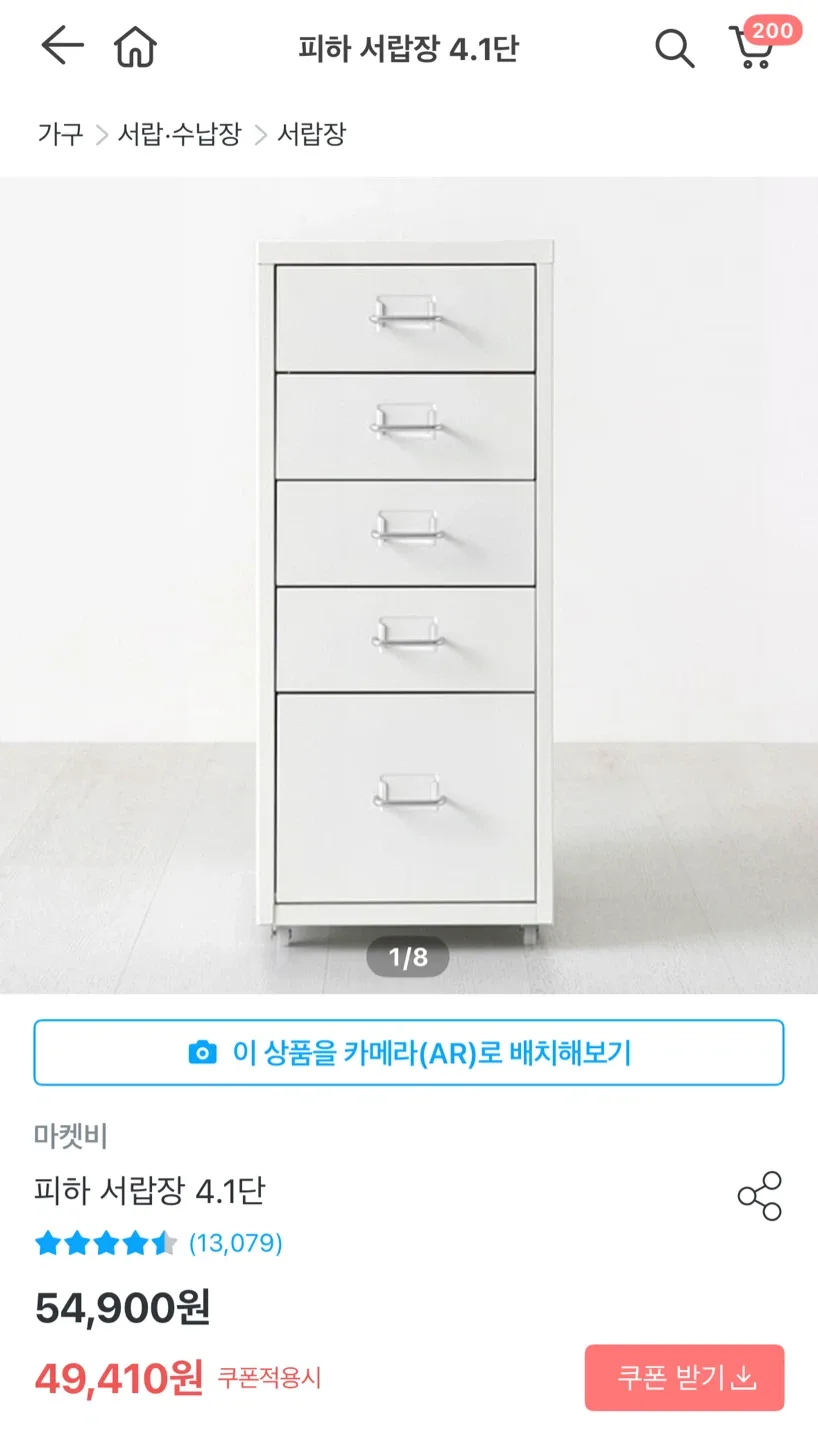Tap 쿠폰 받기 to download the coupon
The height and width of the screenshot is (1440, 818).
click(684, 1378)
